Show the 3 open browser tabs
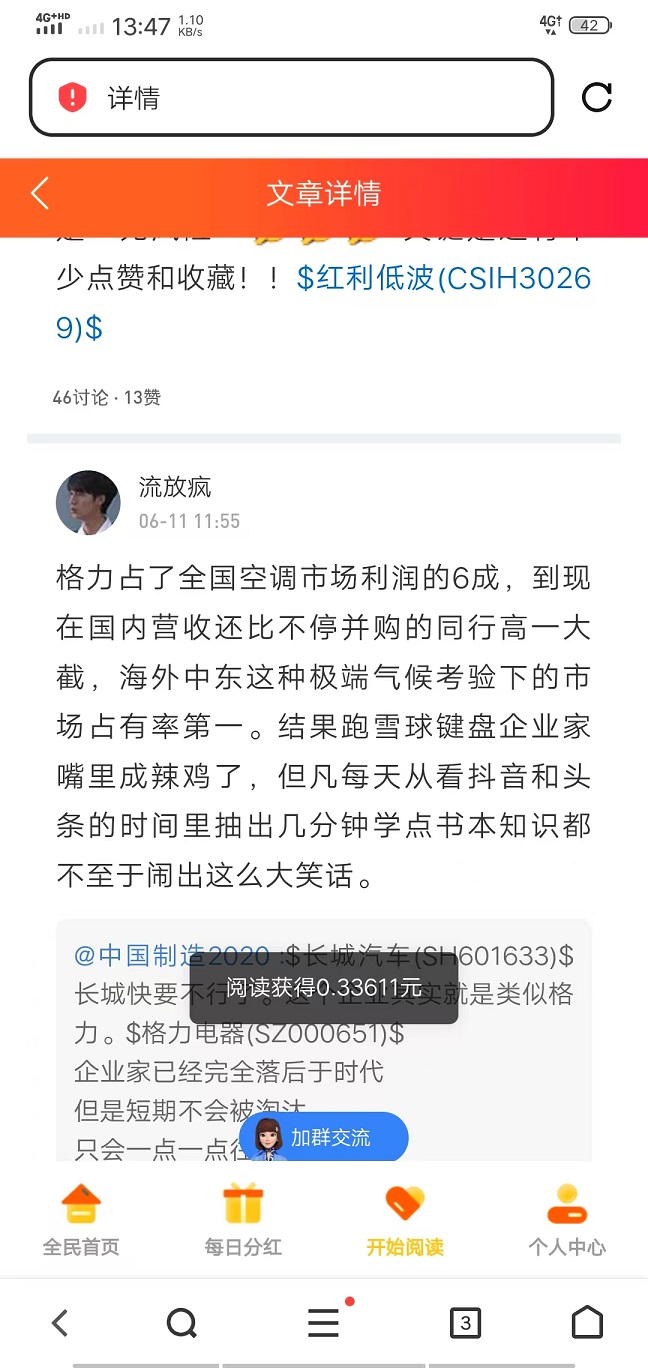The width and height of the screenshot is (648, 1368). tap(465, 1323)
